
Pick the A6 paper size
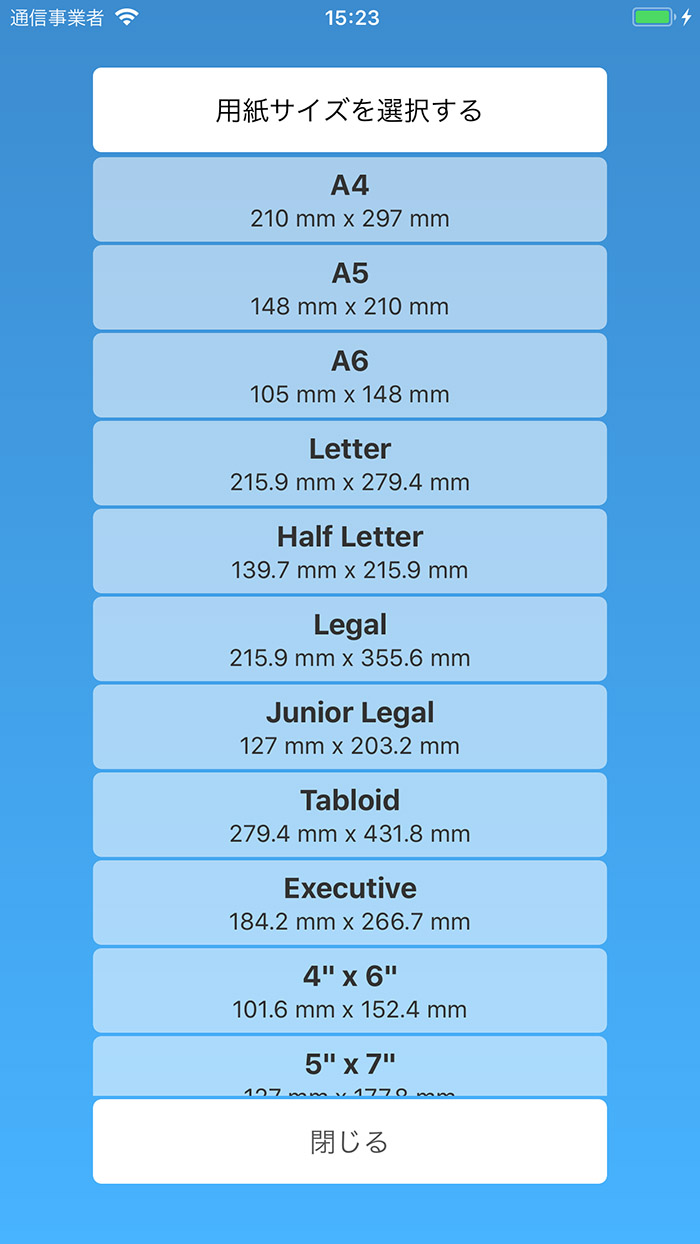[350, 375]
